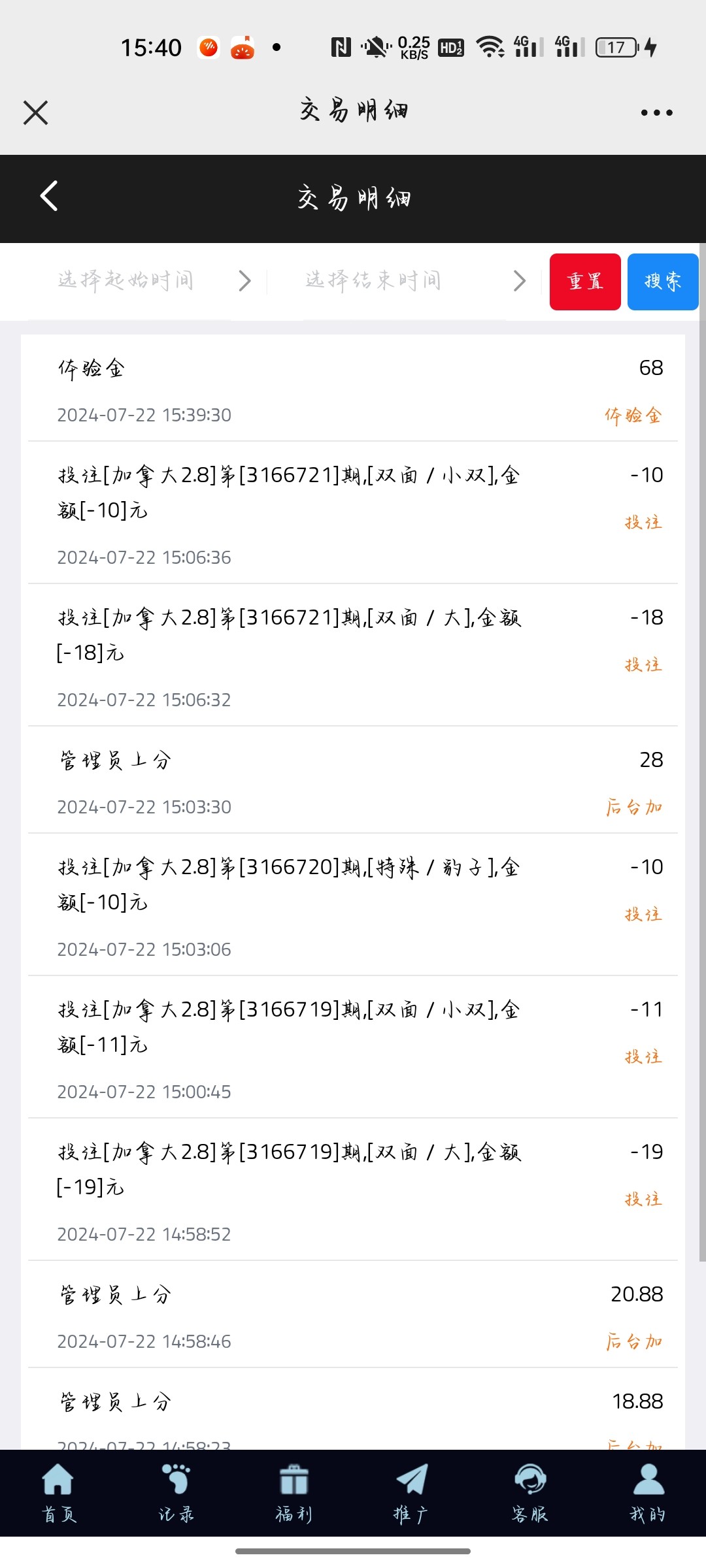Viewport: 706px width, 1568px height.
Task: Tap the blue 搜索 search button
Action: pos(663,282)
